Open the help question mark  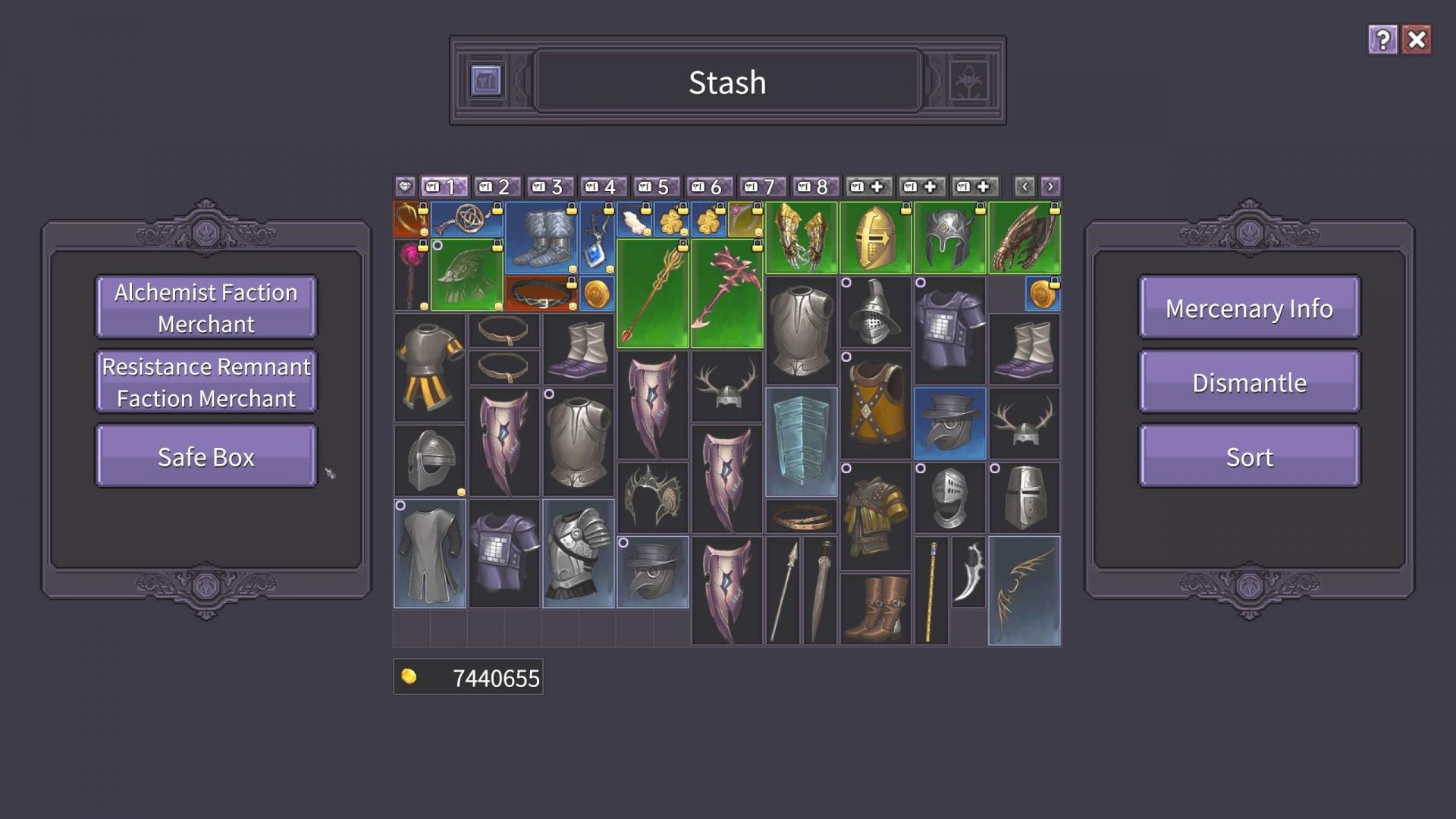[x=1382, y=39]
